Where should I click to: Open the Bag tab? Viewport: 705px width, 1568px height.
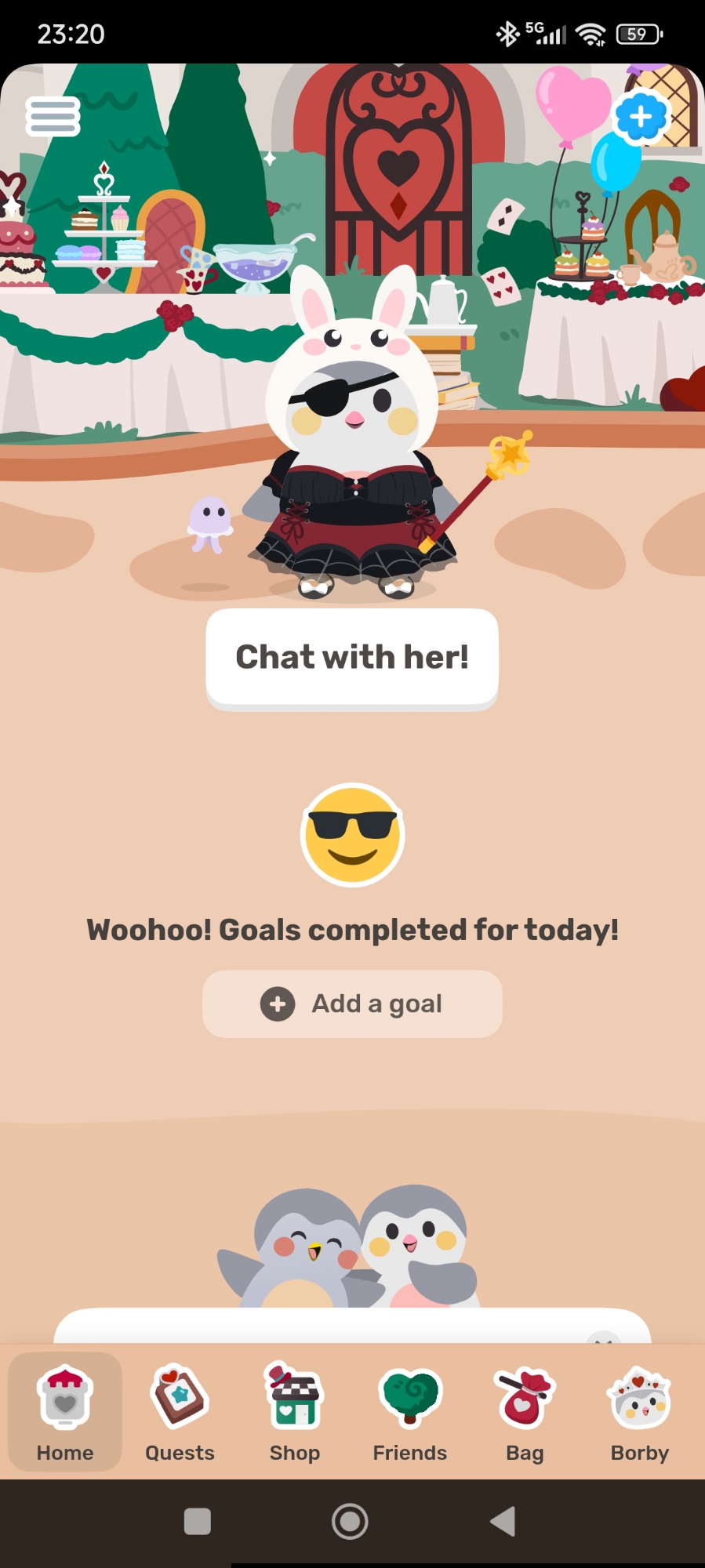click(525, 1413)
